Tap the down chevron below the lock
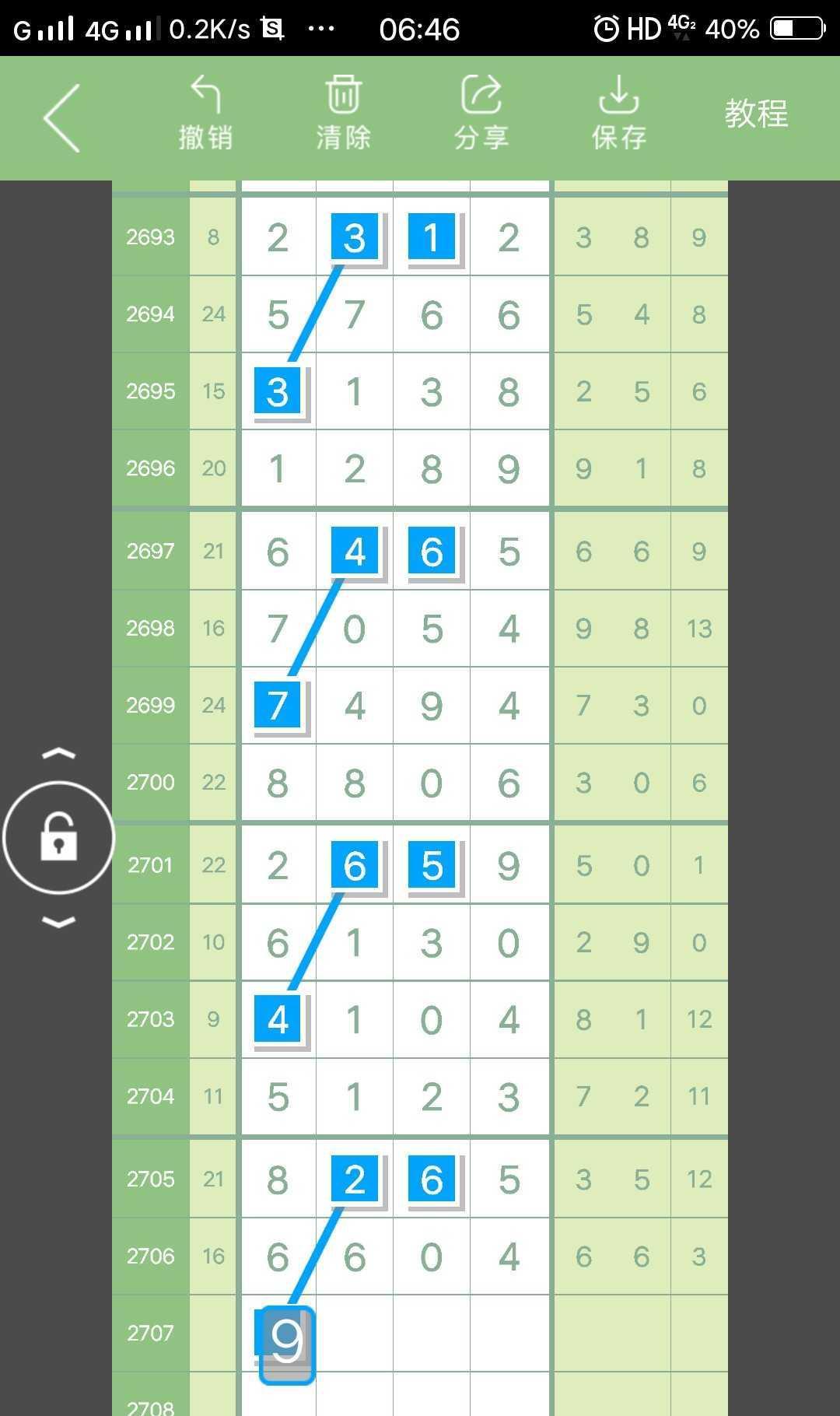 coord(59,923)
